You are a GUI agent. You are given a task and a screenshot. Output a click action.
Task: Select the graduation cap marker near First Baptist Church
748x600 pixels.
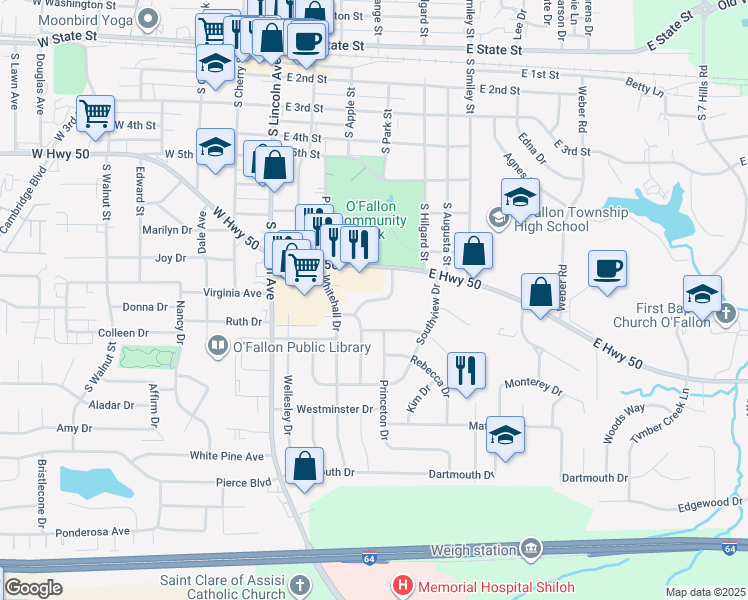[x=702, y=295]
